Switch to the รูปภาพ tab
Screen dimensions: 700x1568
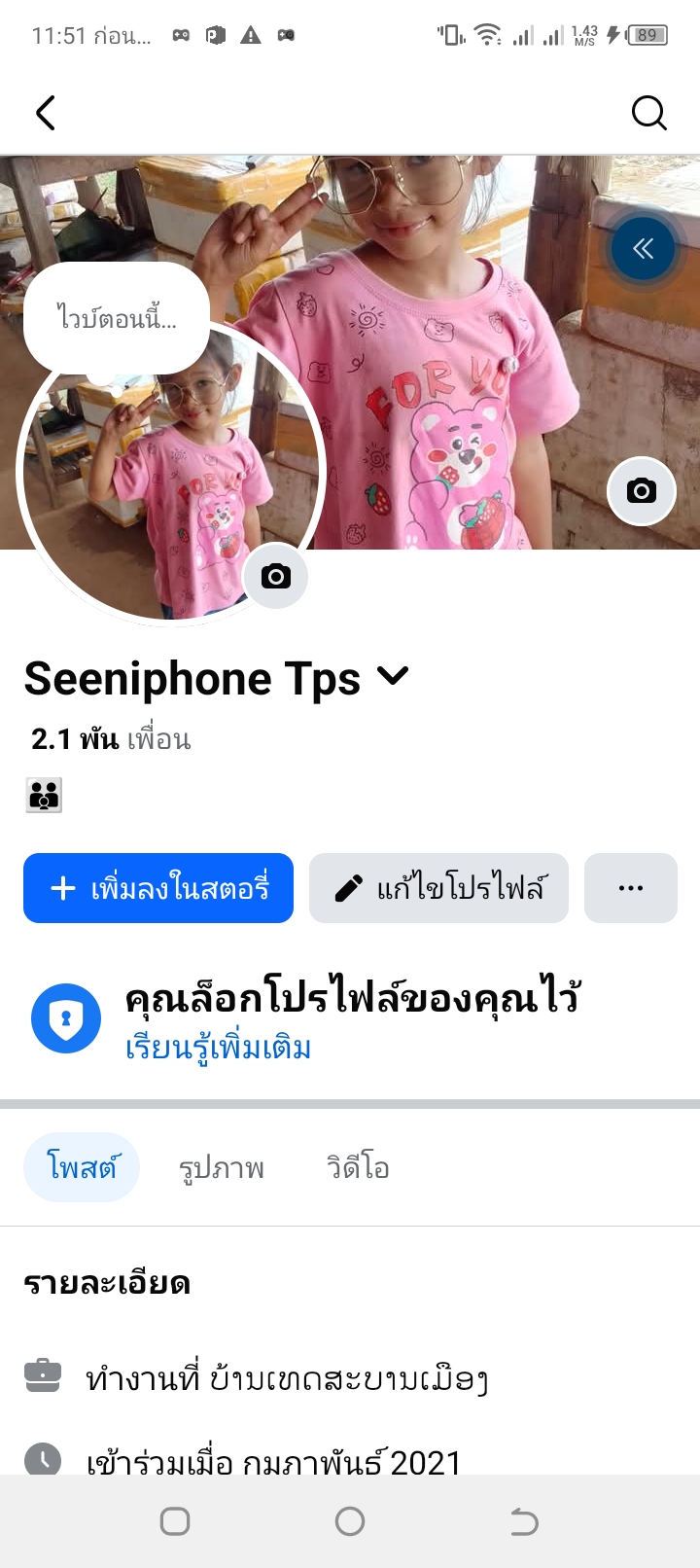(222, 1167)
